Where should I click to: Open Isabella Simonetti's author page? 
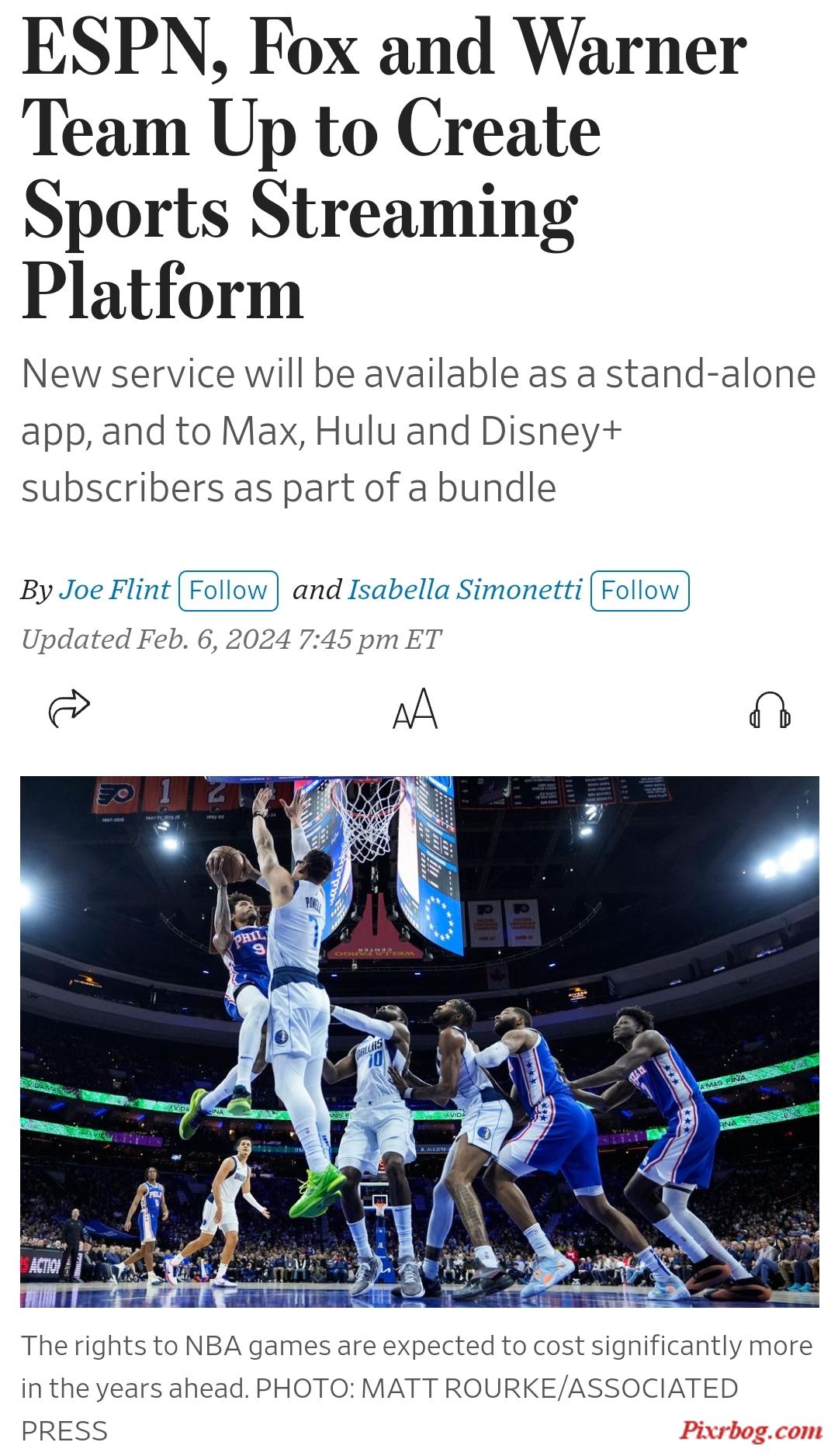pos(465,590)
